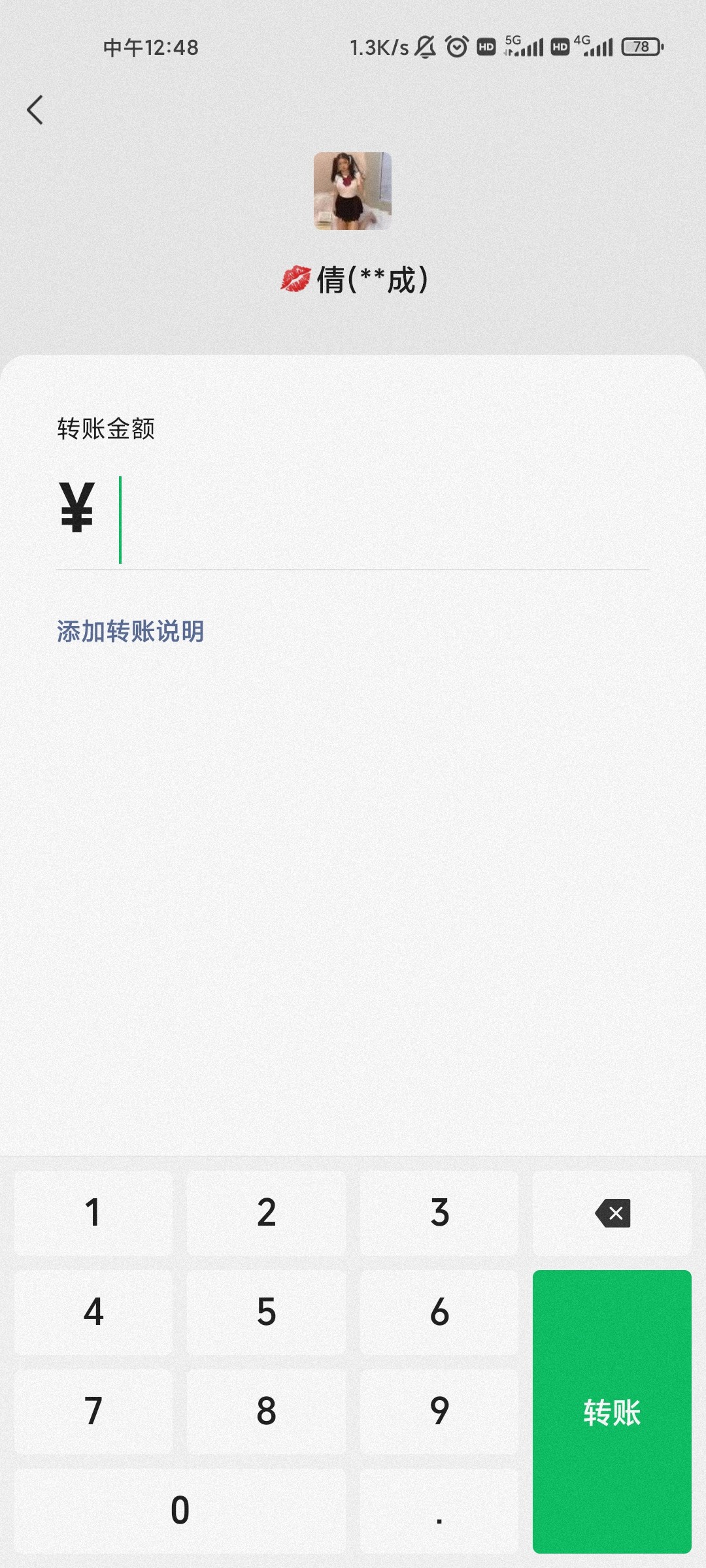Image resolution: width=706 pixels, height=1568 pixels.
Task: Tap digit 5 on the keypad
Action: coord(267,1312)
